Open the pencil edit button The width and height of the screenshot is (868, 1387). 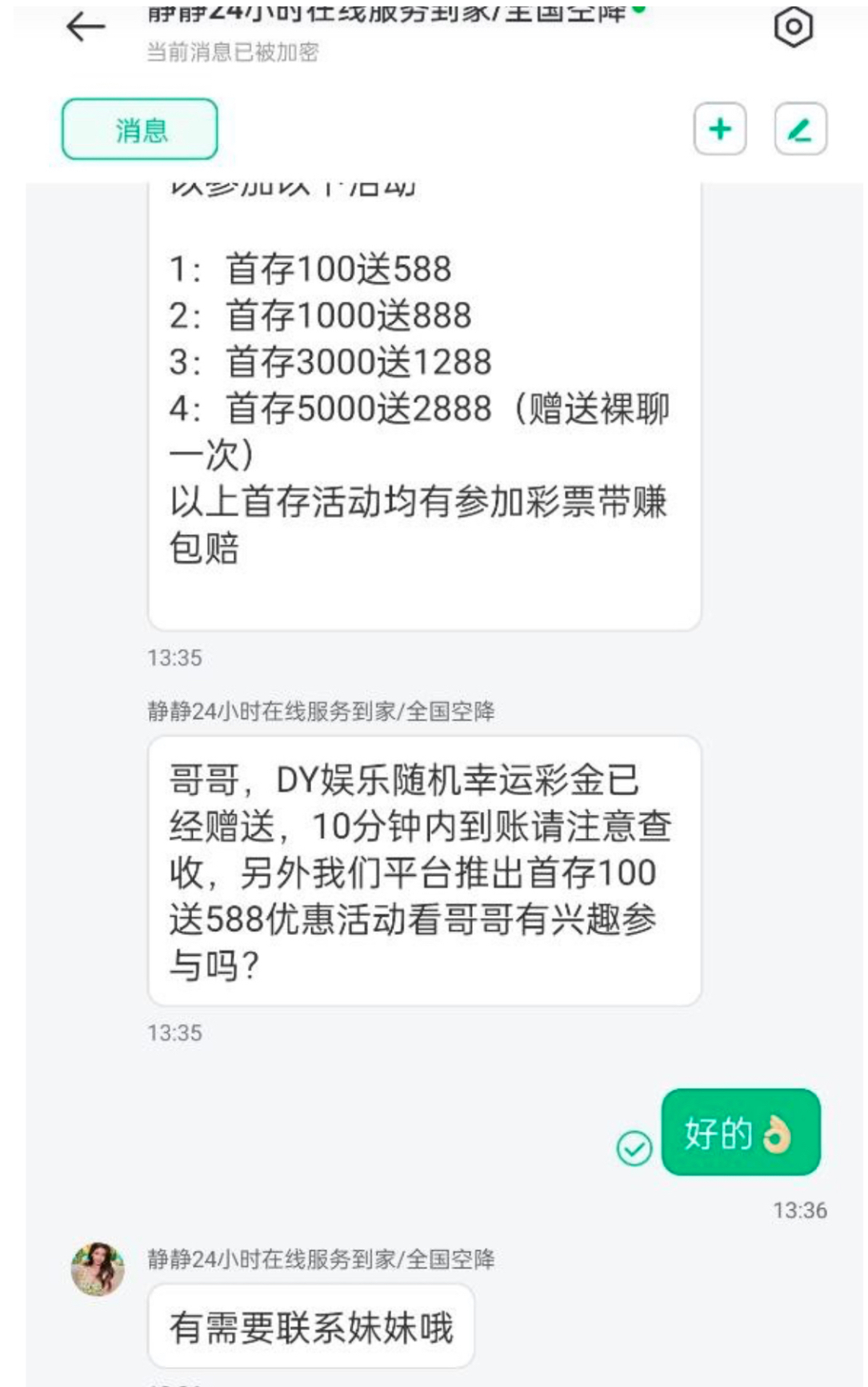click(800, 129)
